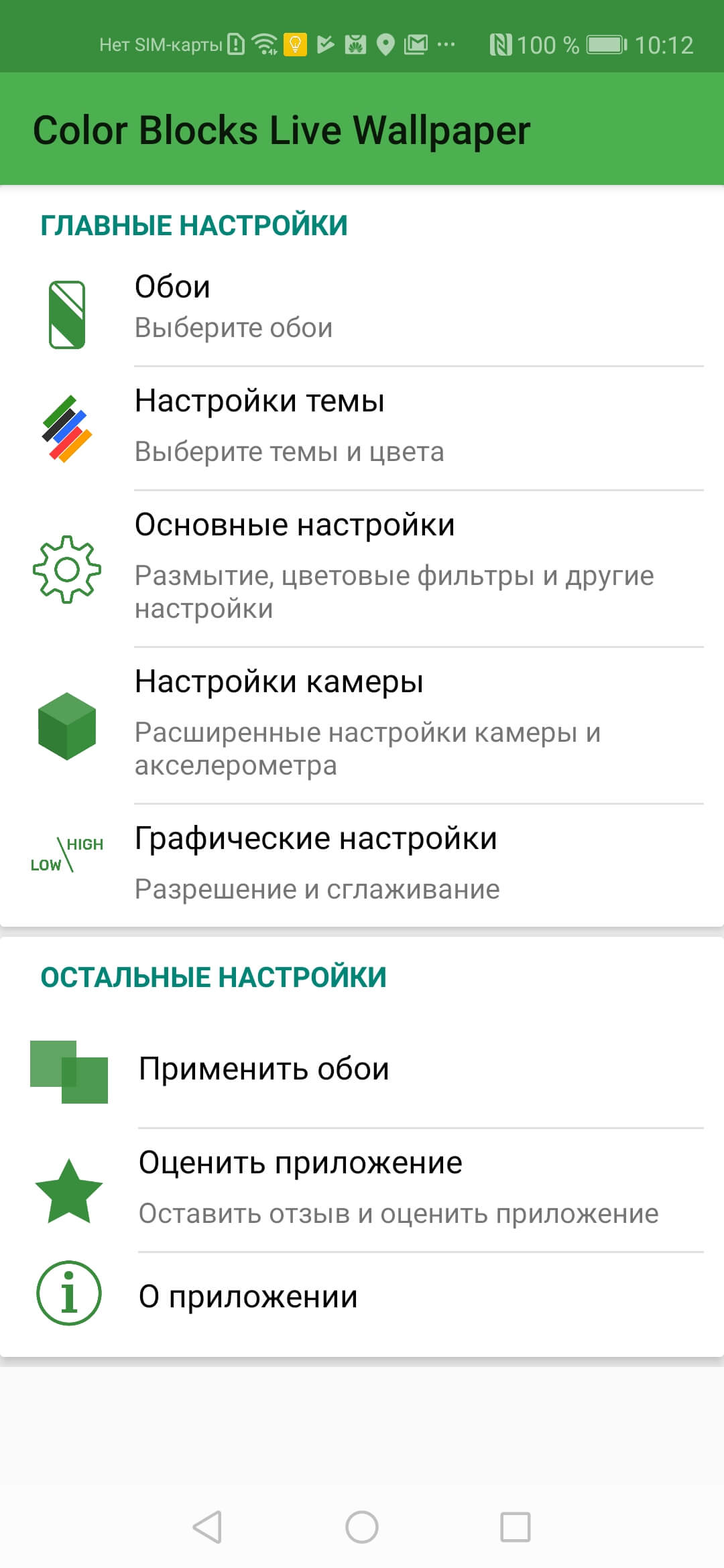Select Применить обои

[362, 1069]
